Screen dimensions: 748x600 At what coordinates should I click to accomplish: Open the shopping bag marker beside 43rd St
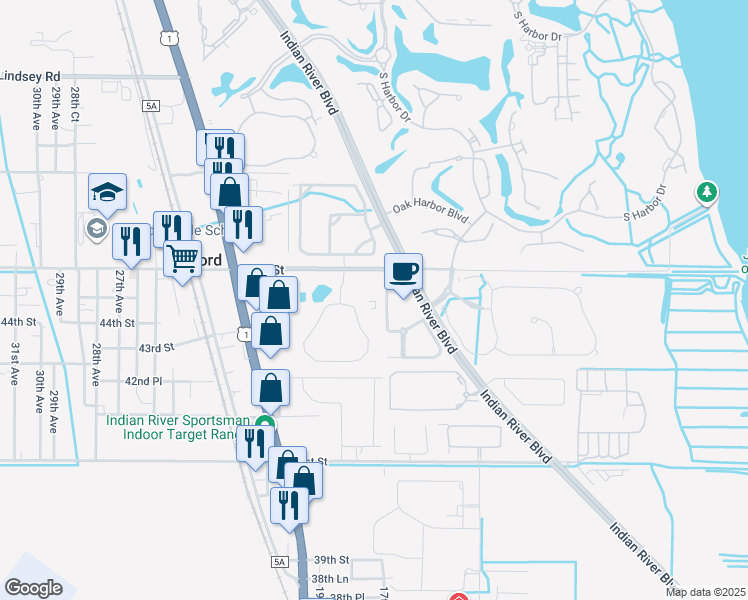click(270, 332)
